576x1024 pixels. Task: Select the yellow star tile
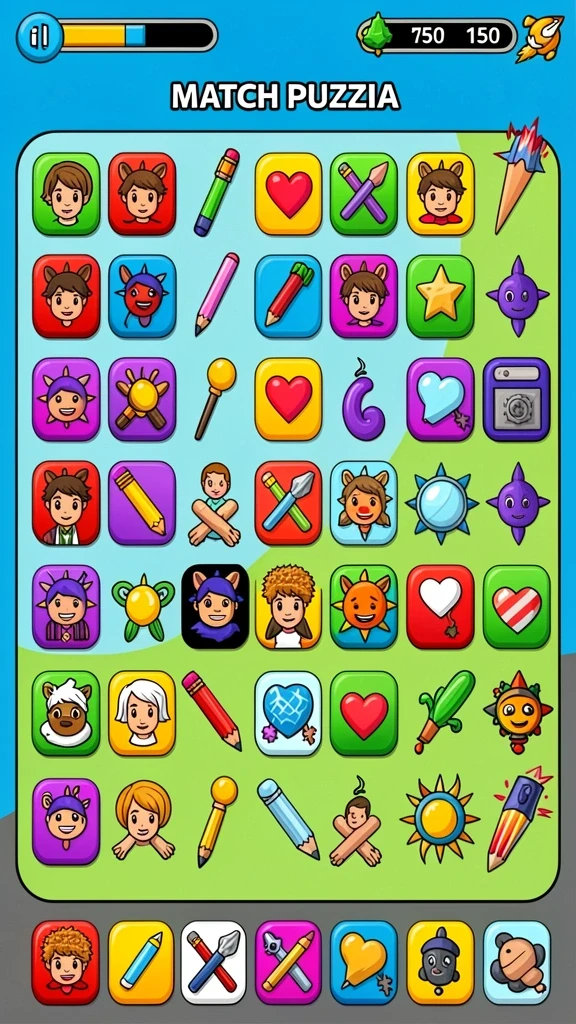click(x=440, y=296)
